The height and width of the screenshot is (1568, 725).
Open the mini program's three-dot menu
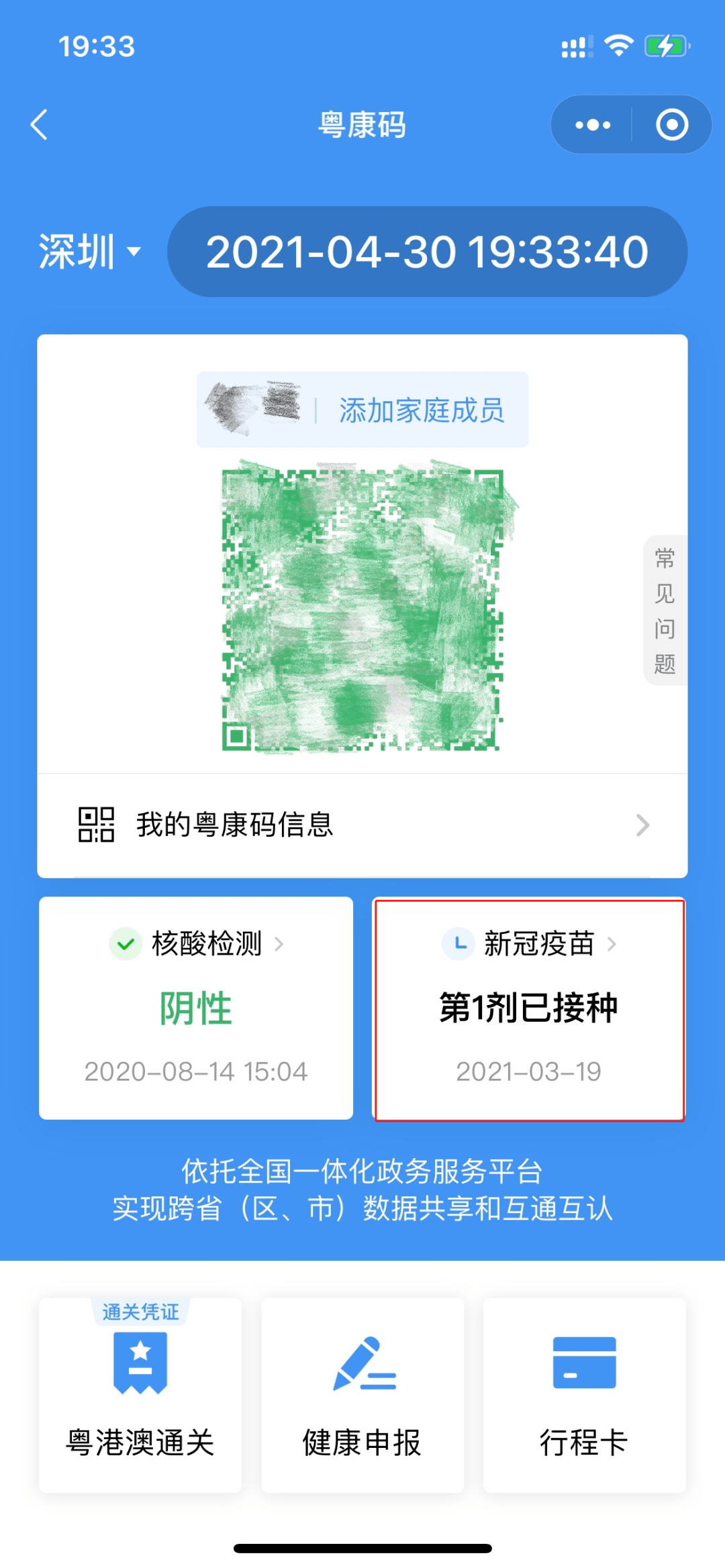click(x=593, y=125)
